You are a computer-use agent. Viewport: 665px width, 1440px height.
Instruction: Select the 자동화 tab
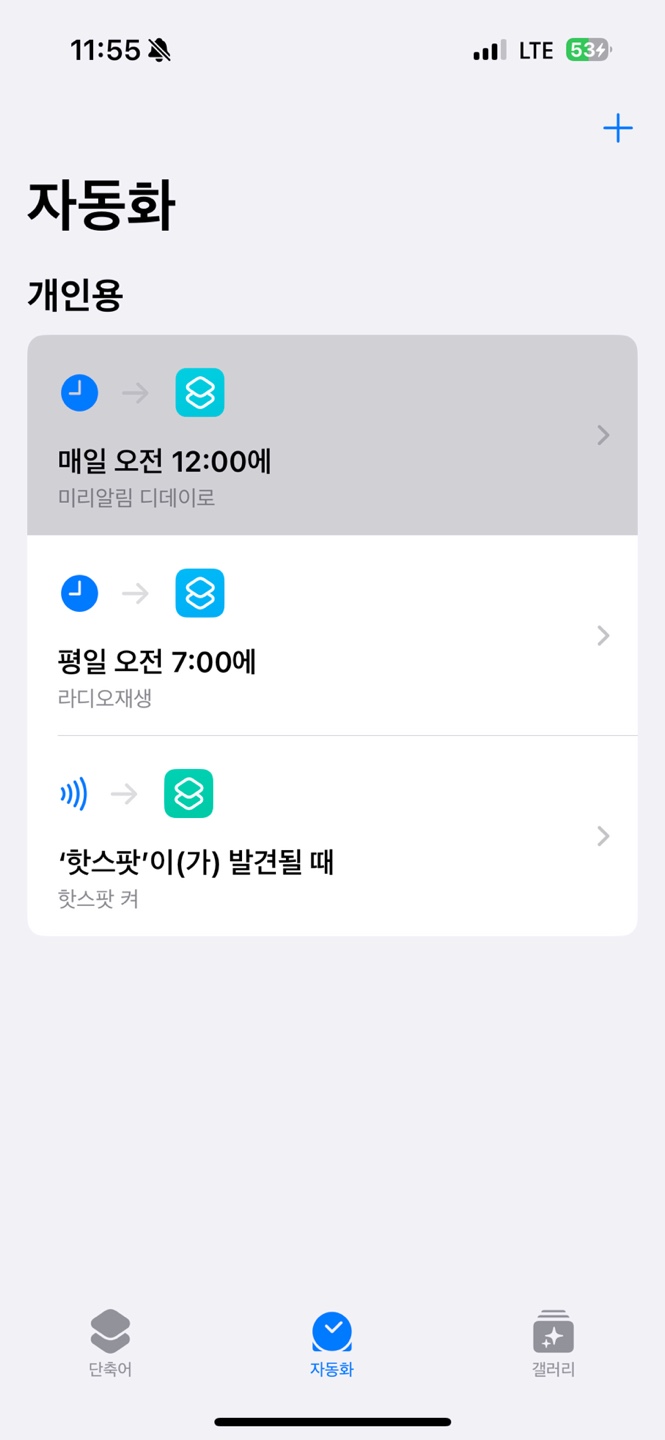(x=332, y=1343)
